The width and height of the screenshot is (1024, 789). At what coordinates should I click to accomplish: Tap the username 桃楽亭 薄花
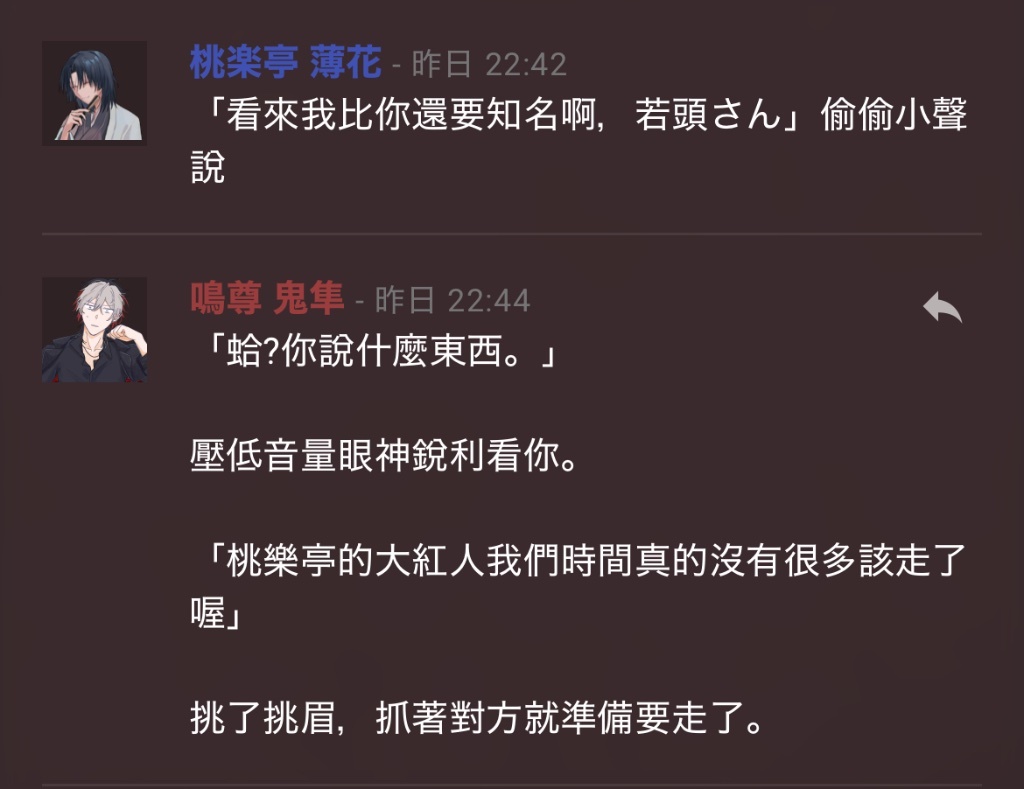tap(285, 64)
